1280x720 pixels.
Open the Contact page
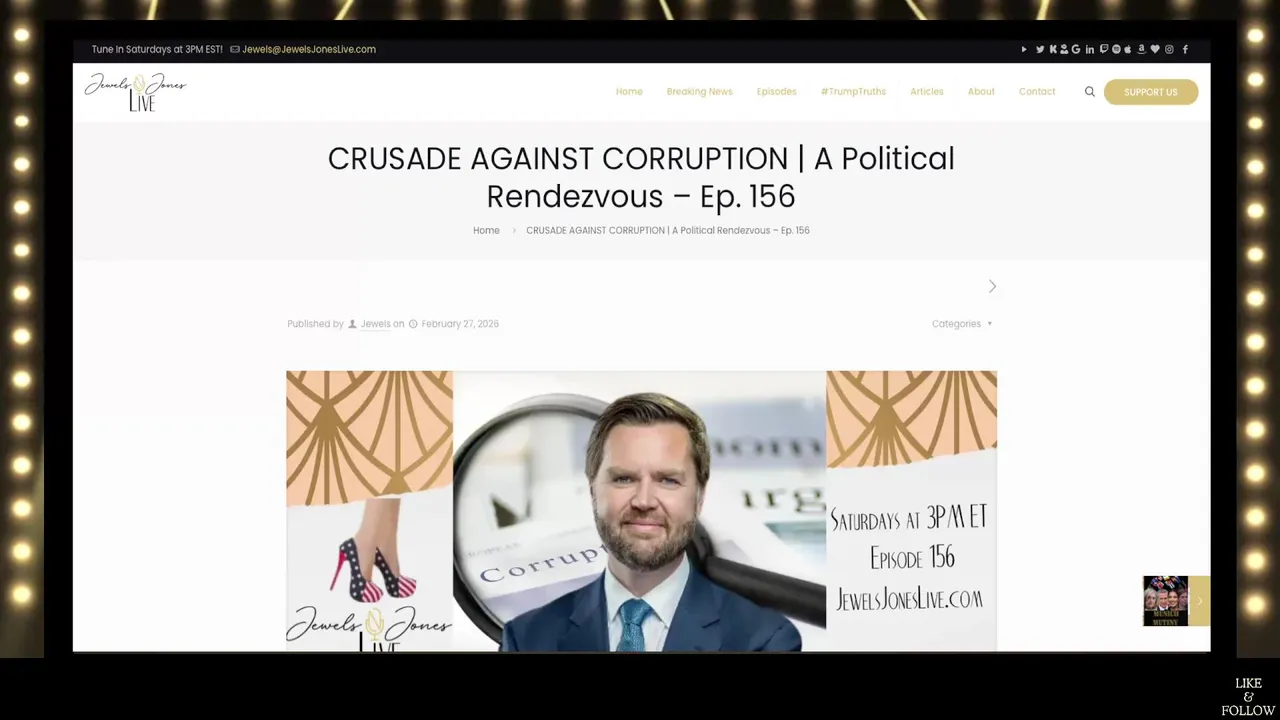1037,92
